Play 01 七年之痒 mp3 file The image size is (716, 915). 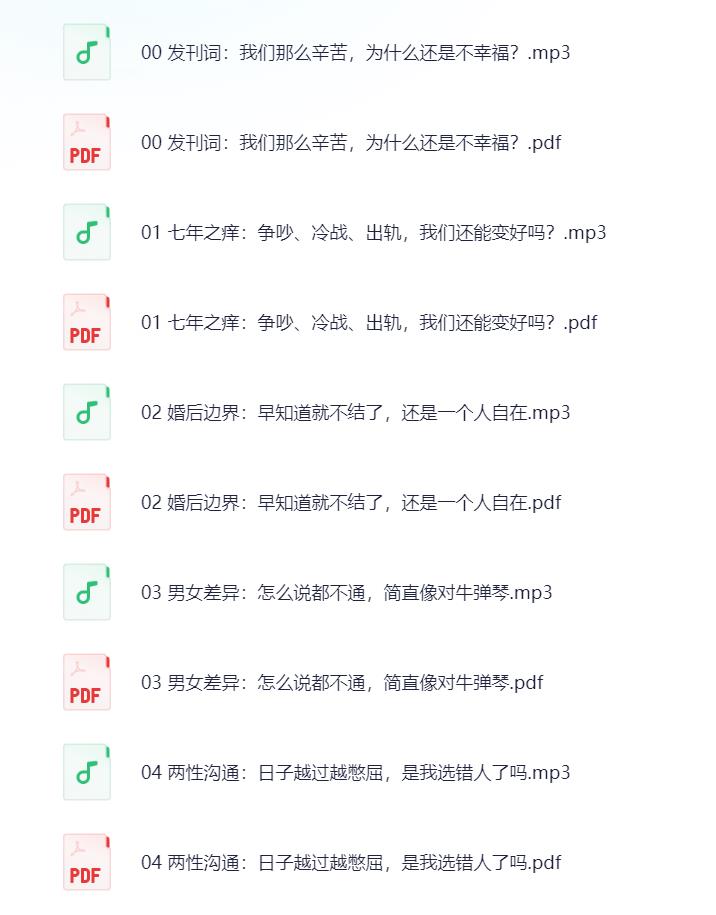coord(373,233)
